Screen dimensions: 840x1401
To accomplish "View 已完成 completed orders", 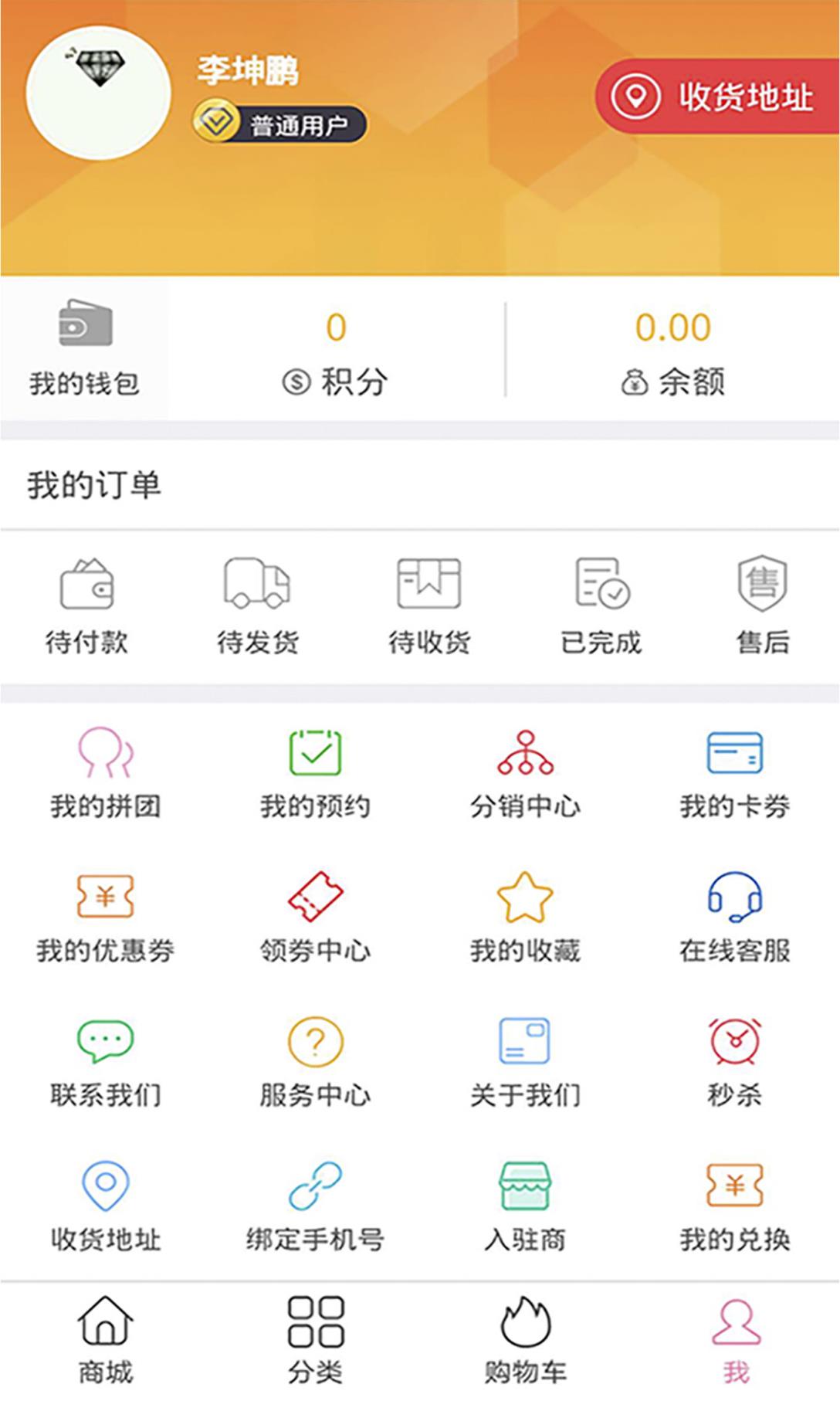I will 601,606.
